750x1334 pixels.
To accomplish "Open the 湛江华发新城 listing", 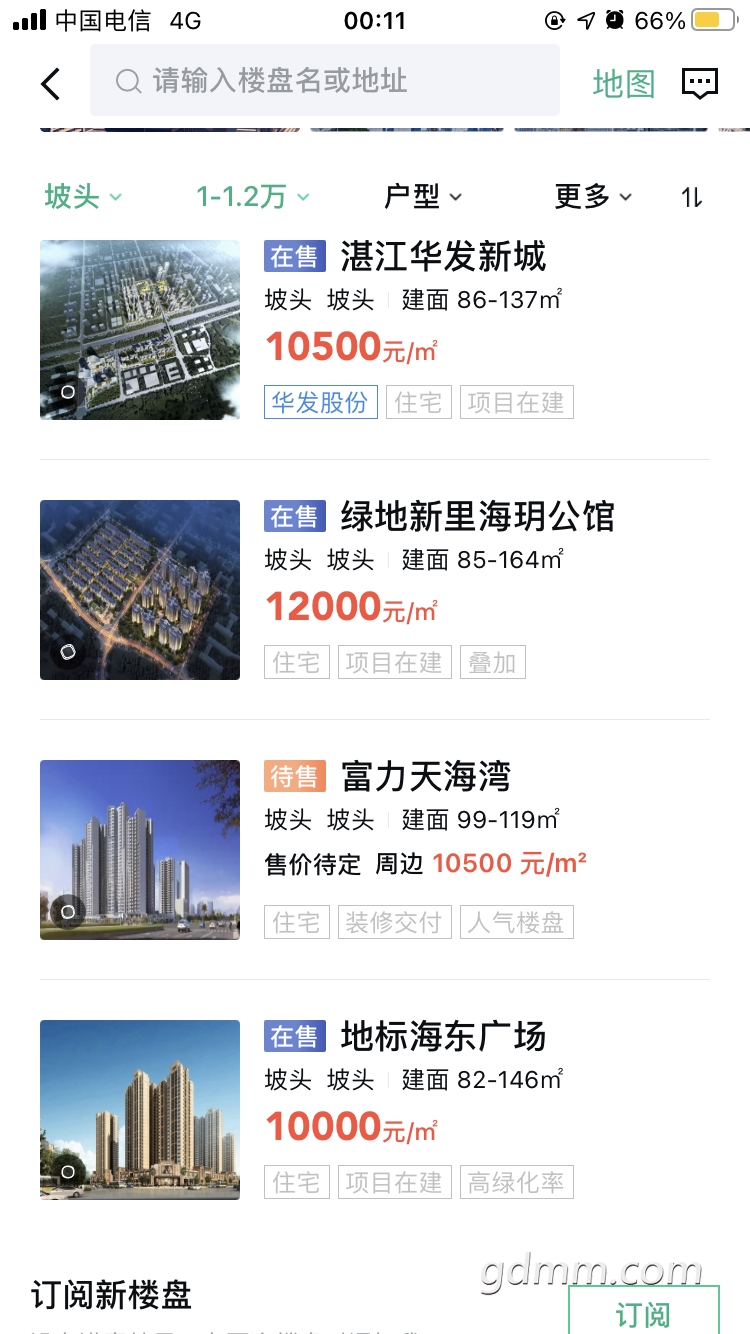I will (x=443, y=258).
